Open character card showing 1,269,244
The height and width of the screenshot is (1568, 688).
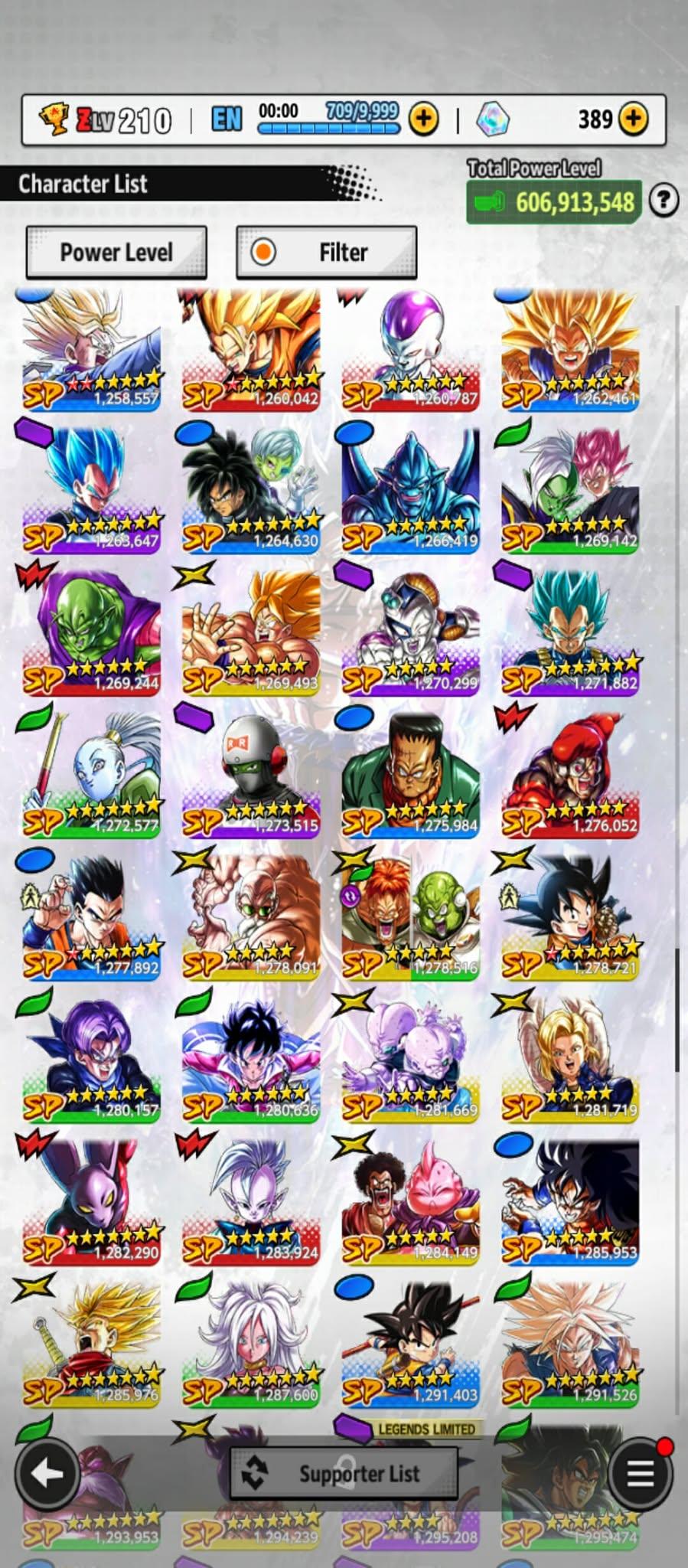pos(92,632)
